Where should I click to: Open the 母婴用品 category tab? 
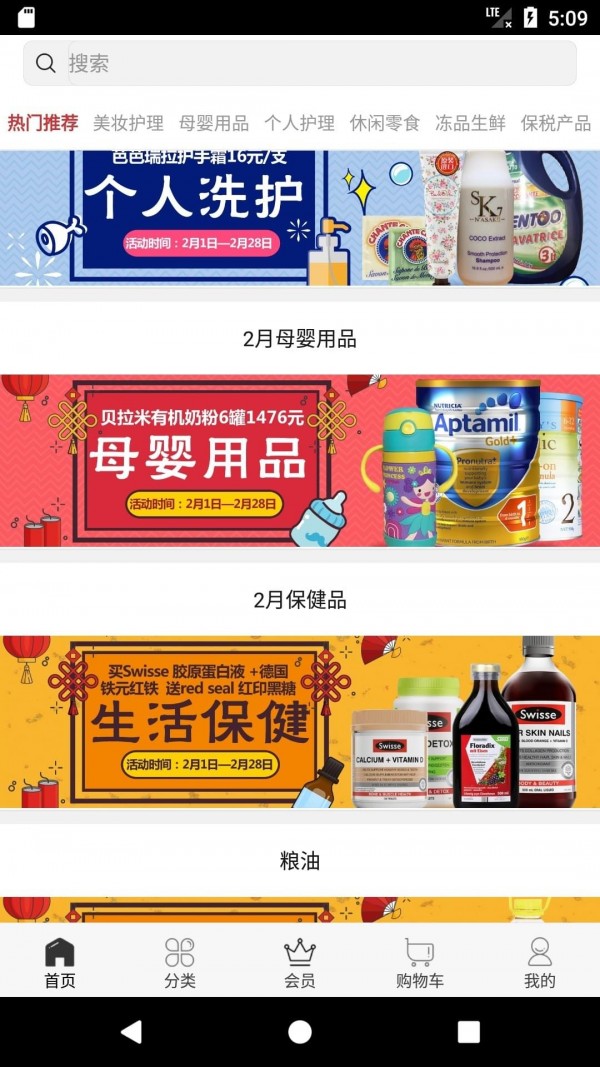[x=213, y=123]
